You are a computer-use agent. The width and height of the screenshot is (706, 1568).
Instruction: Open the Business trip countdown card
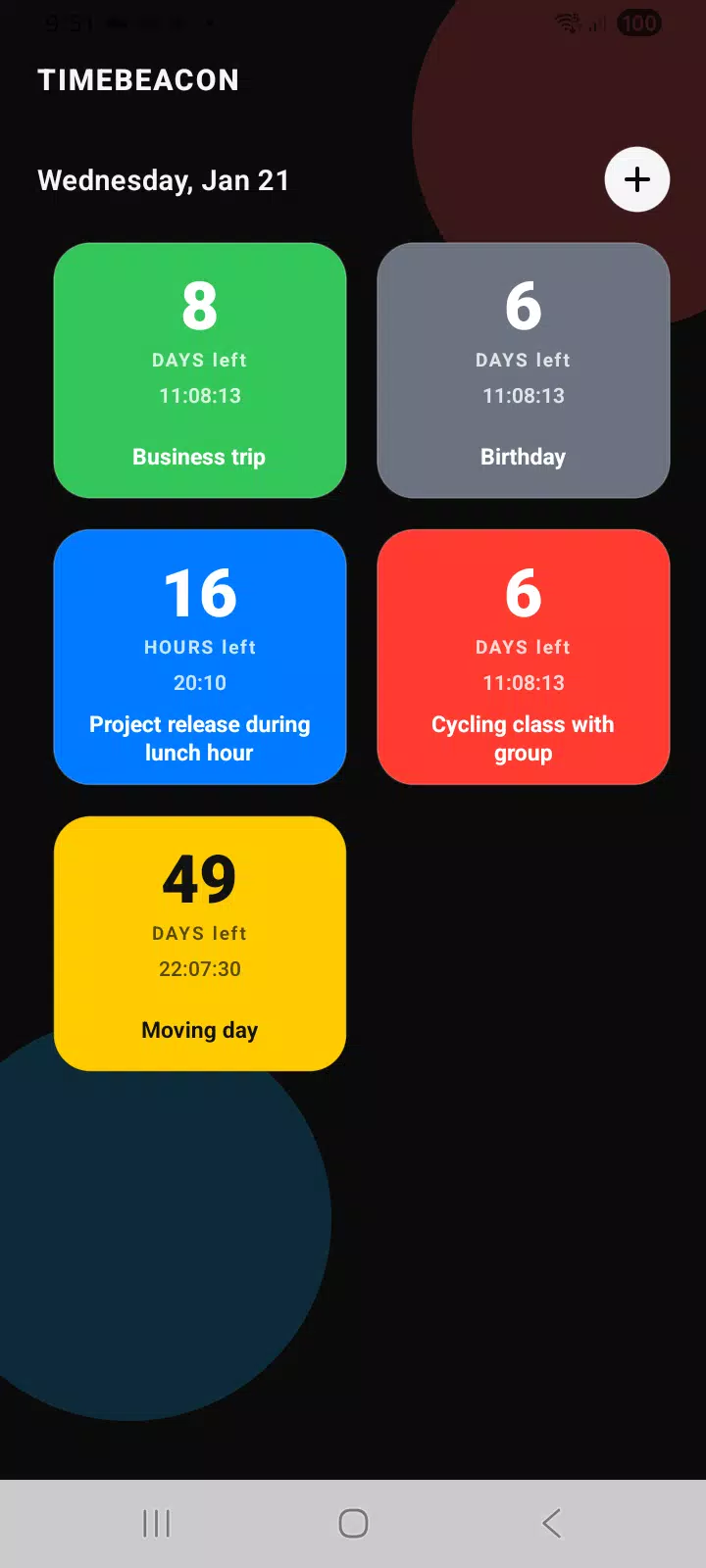200,370
